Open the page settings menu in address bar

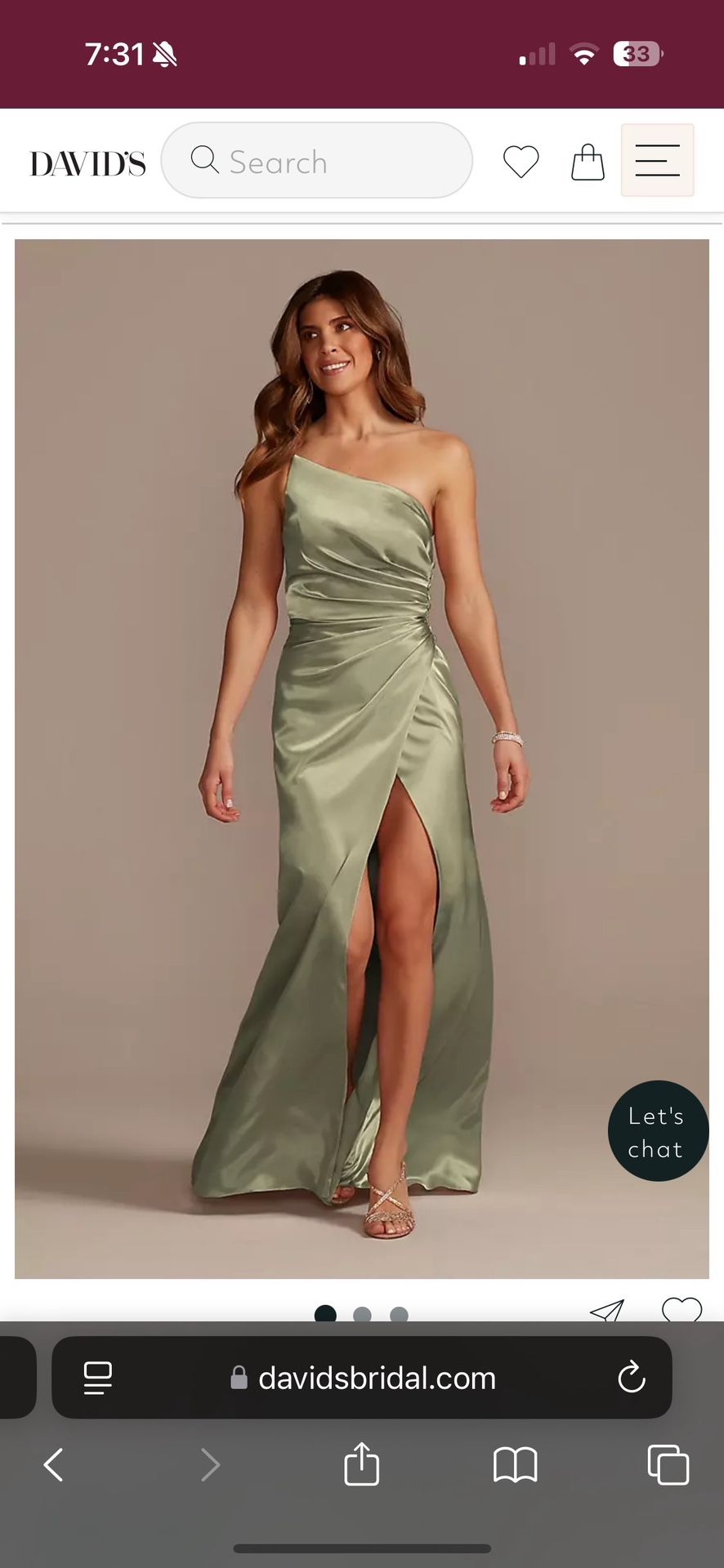point(98,1378)
